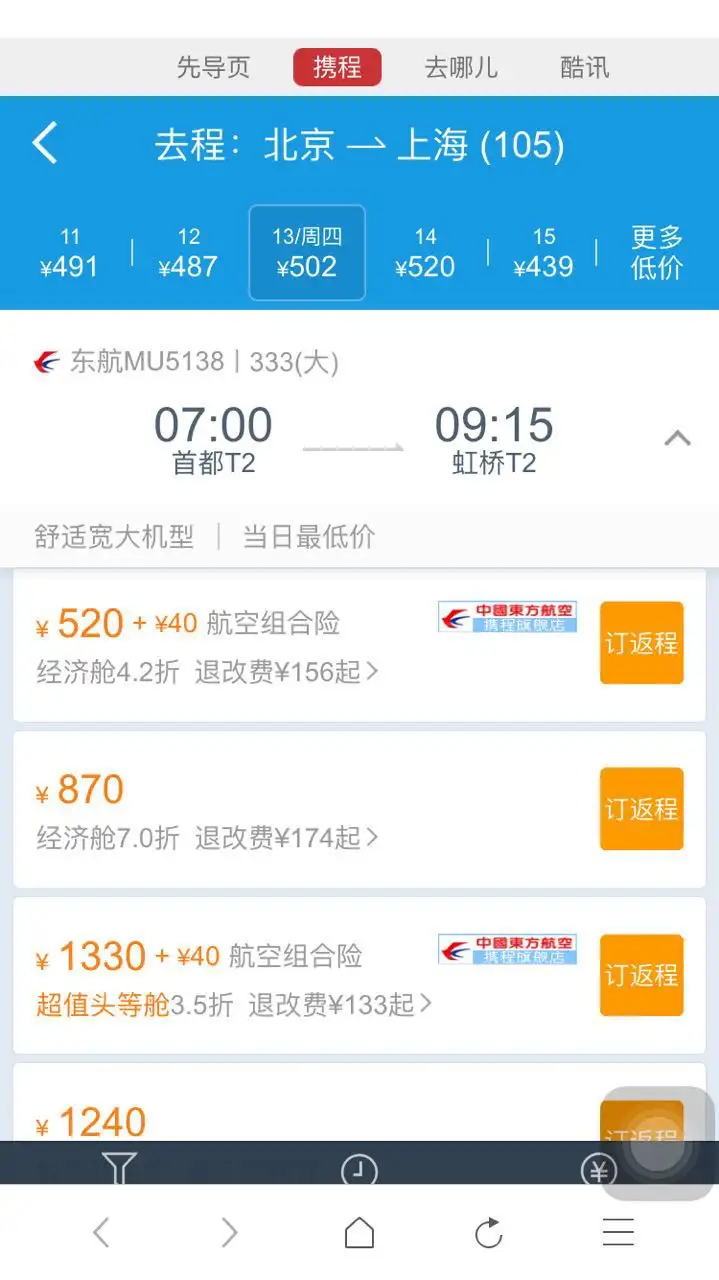
Task: Select date 11 priced ¥491
Action: 69,253
